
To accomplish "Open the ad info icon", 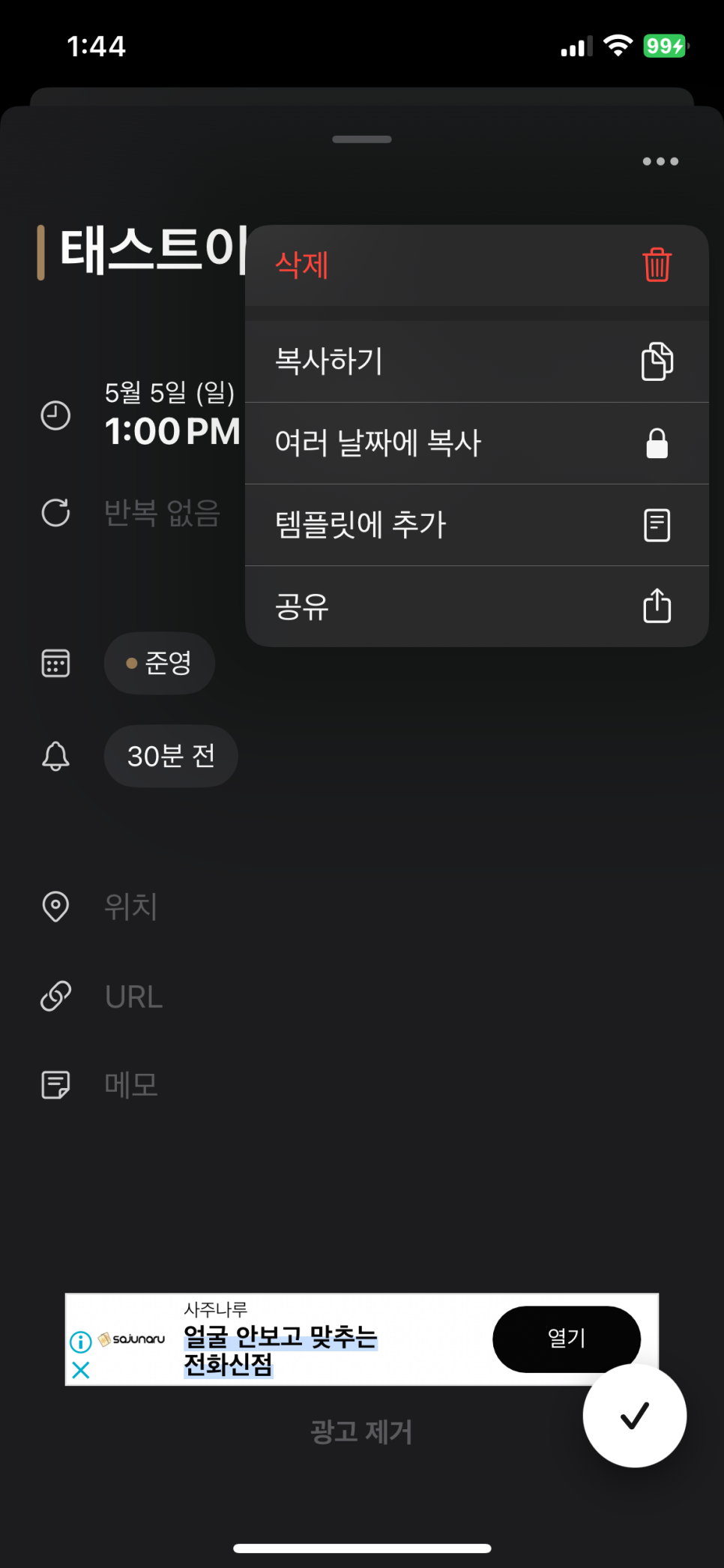I will pos(80,1342).
